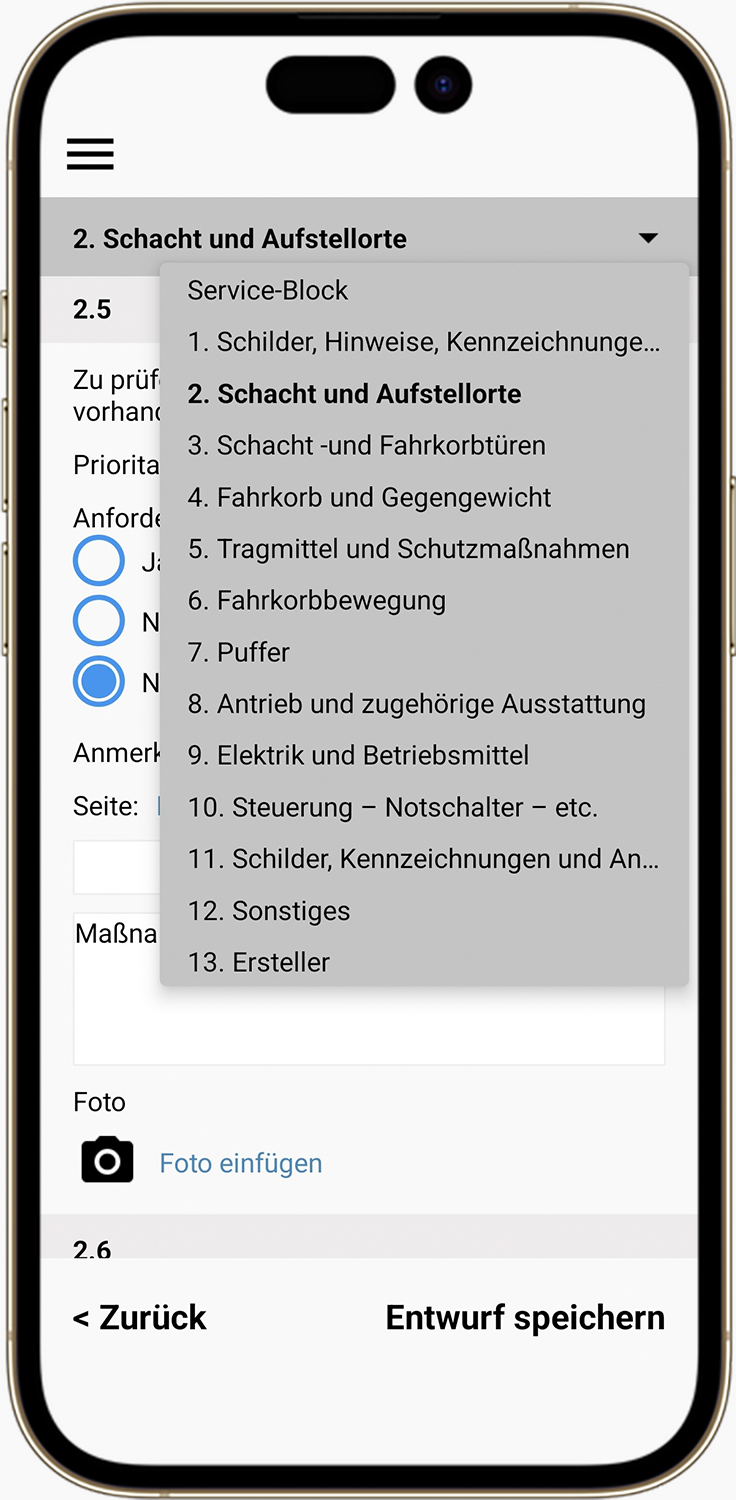Go to 5. Tragmittel und Schutzmaßnahmen
Screen dimensions: 736x1500
point(408,549)
